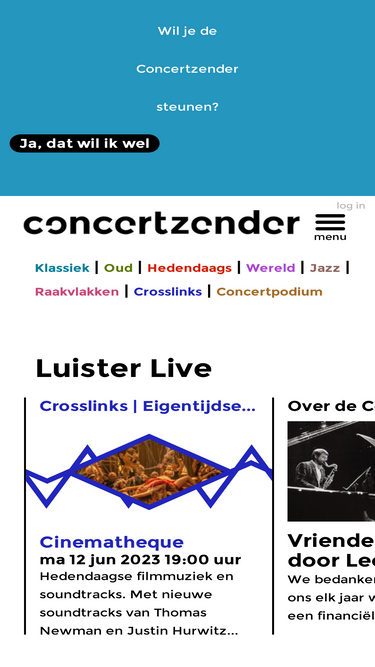Viewport: 375px width, 667px height.
Task: Open the log in link
Action: click(351, 206)
